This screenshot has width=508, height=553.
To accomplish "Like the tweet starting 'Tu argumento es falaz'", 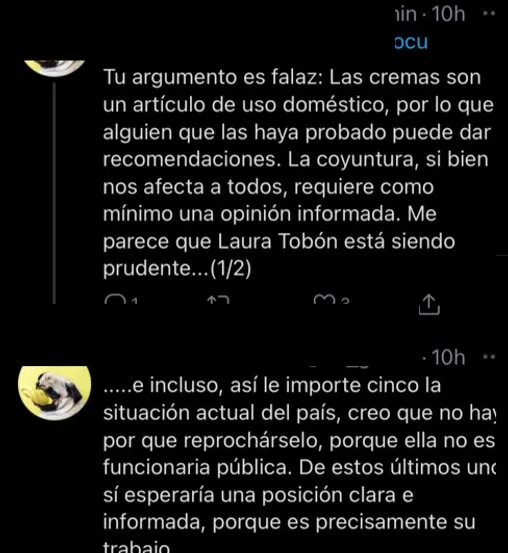I will point(324,300).
